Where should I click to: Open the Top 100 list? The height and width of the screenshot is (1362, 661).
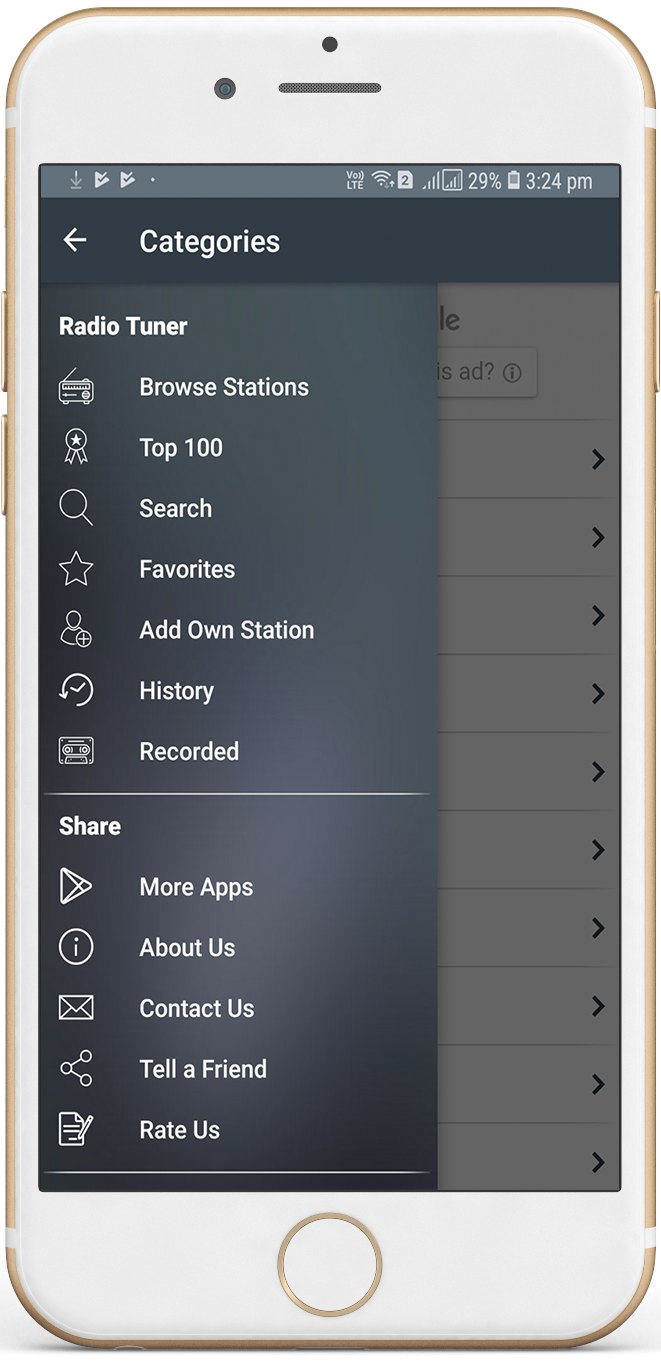coord(238,448)
